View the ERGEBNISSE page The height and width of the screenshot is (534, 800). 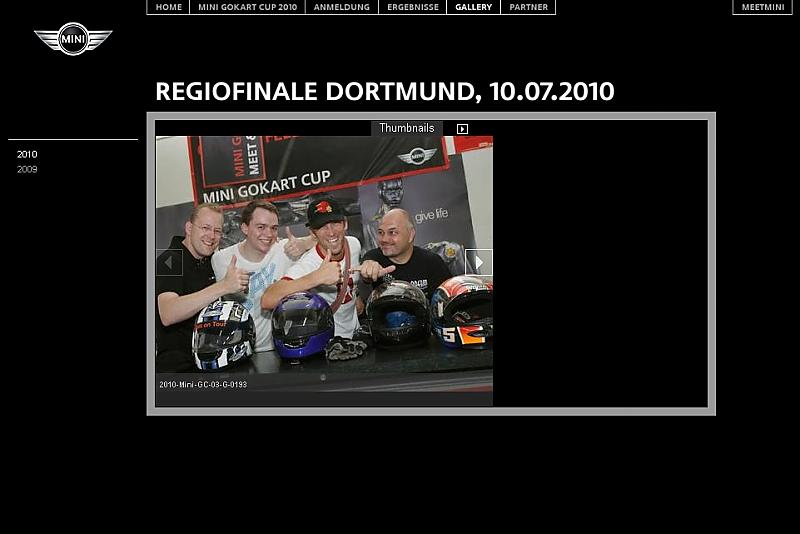point(412,7)
